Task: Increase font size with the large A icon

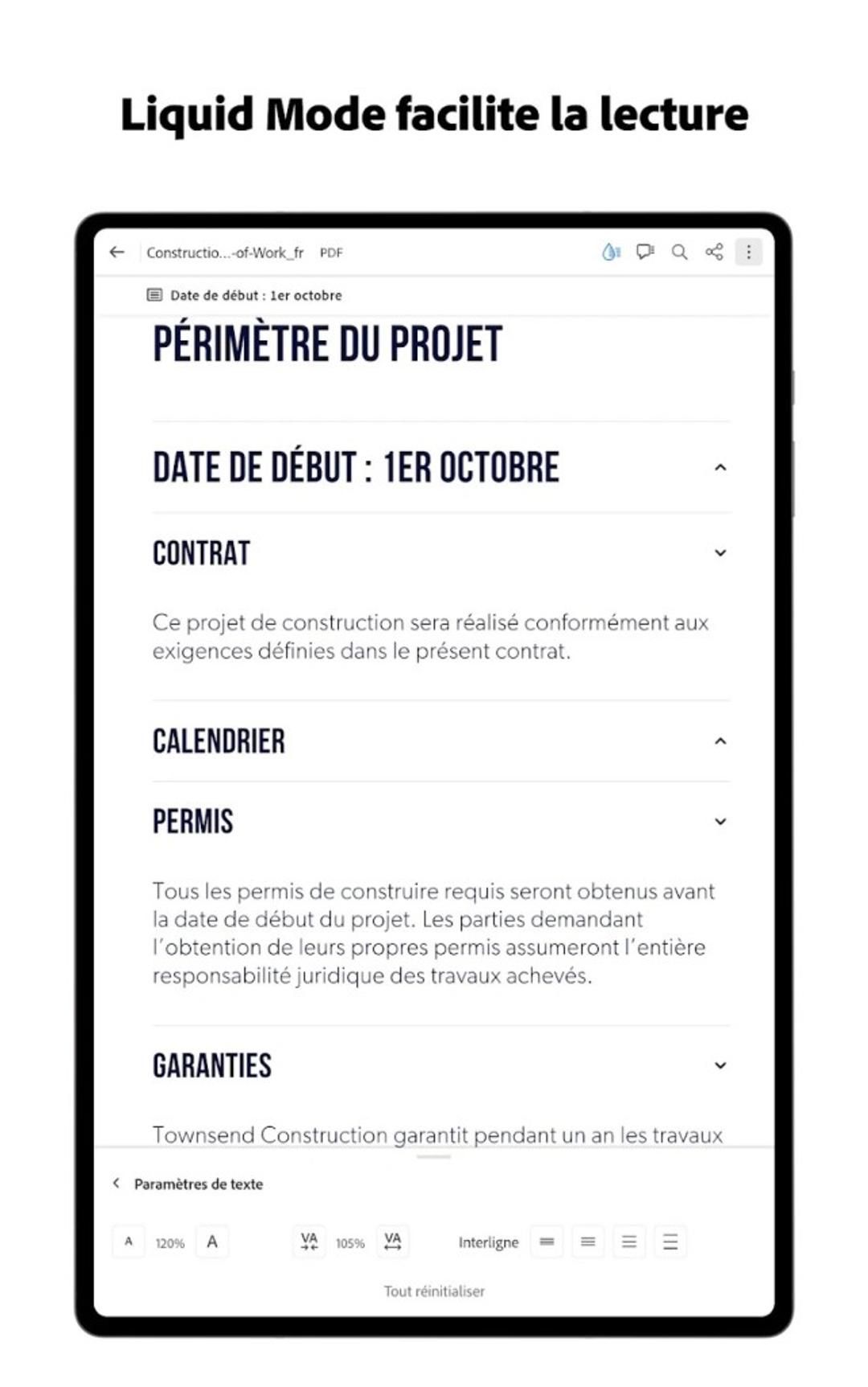Action: [x=212, y=1241]
